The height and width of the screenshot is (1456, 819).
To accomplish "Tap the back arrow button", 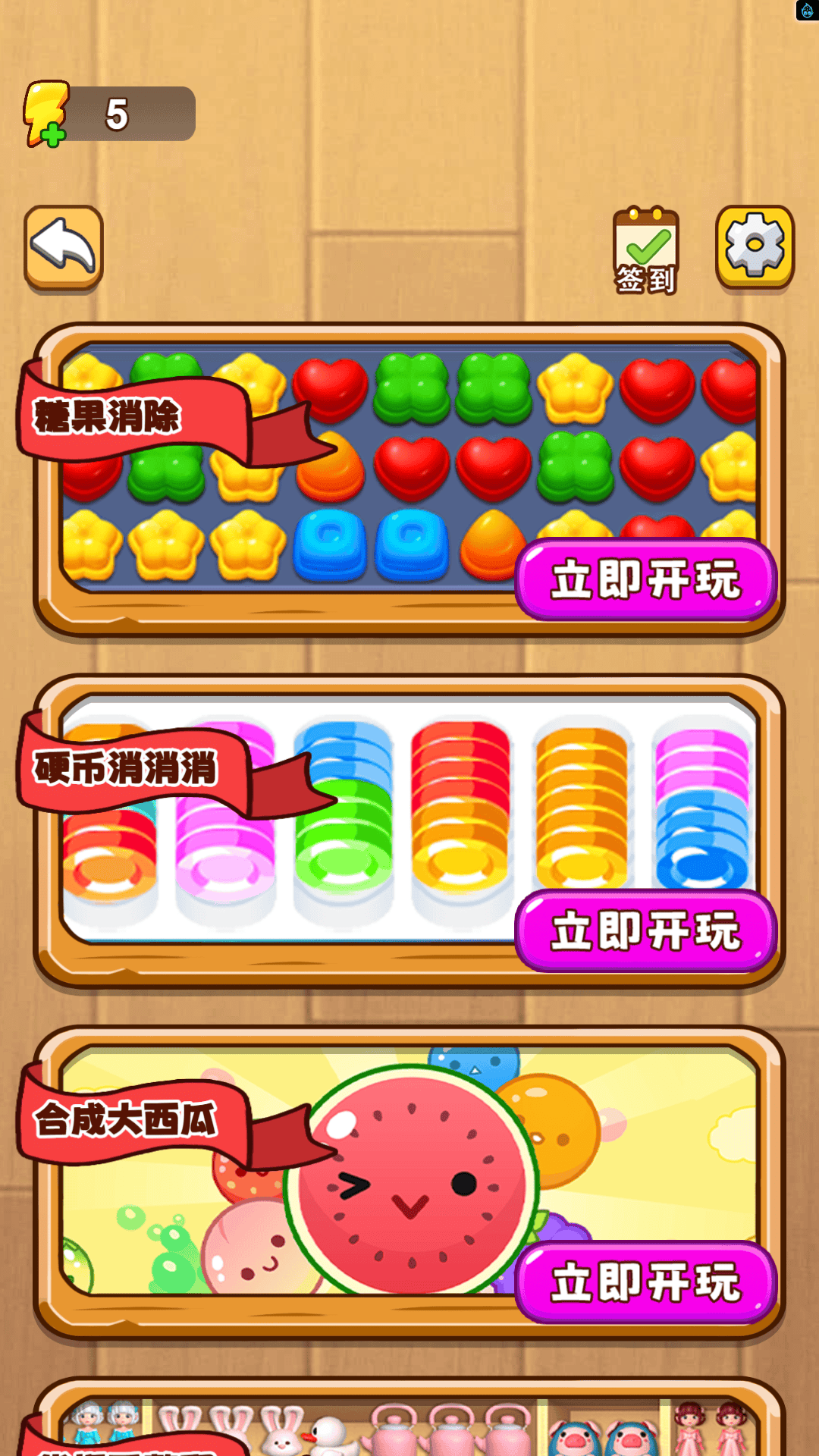I will [x=64, y=247].
